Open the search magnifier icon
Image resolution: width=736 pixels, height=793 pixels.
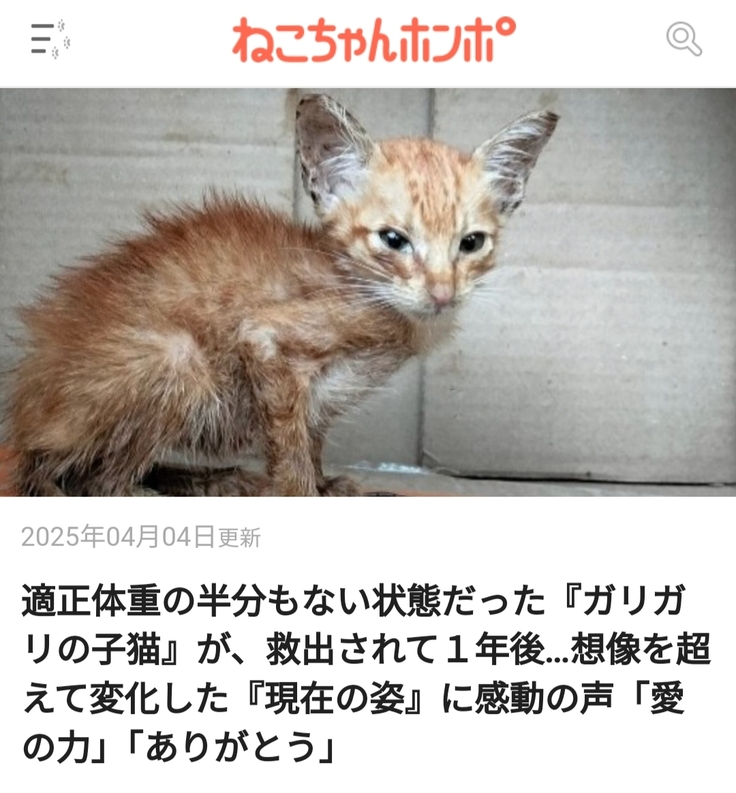(x=684, y=39)
